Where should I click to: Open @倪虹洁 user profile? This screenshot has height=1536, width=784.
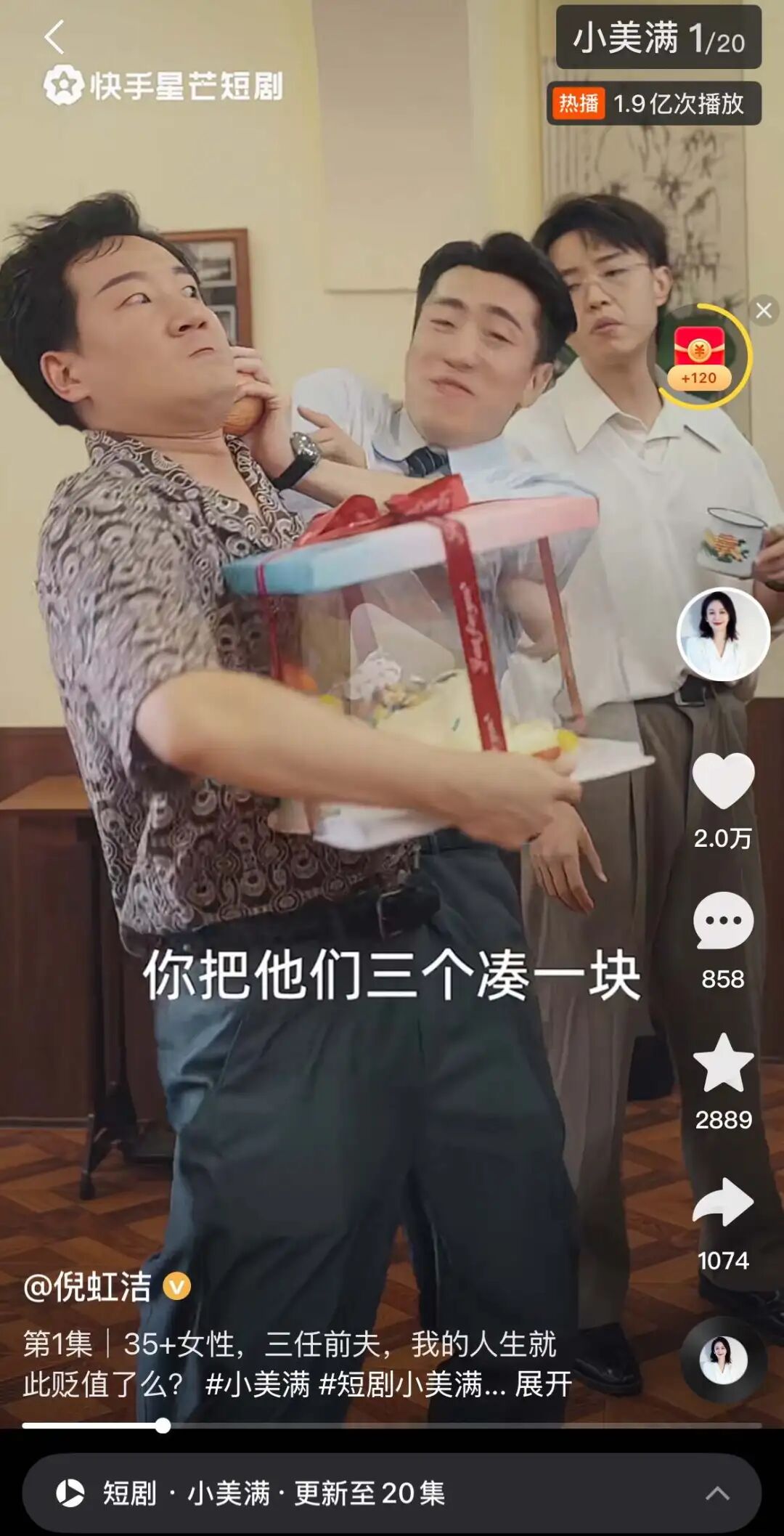(88, 1286)
